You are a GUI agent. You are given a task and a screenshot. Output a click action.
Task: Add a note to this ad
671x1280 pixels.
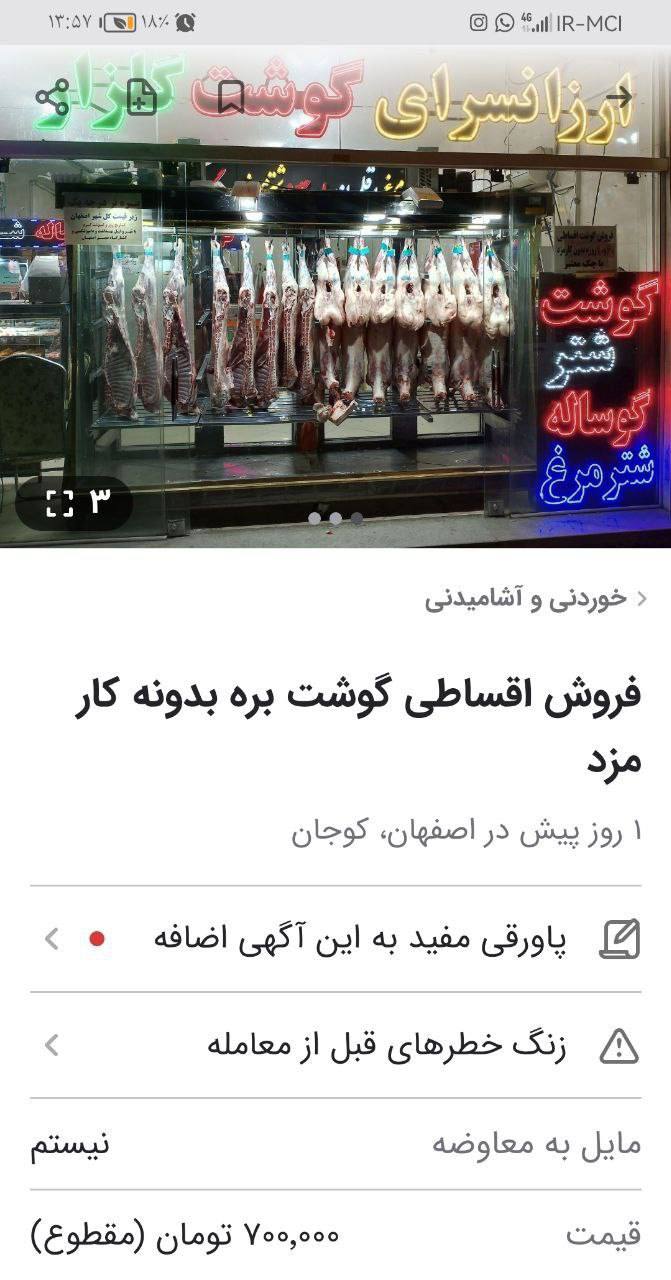[x=142, y=98]
